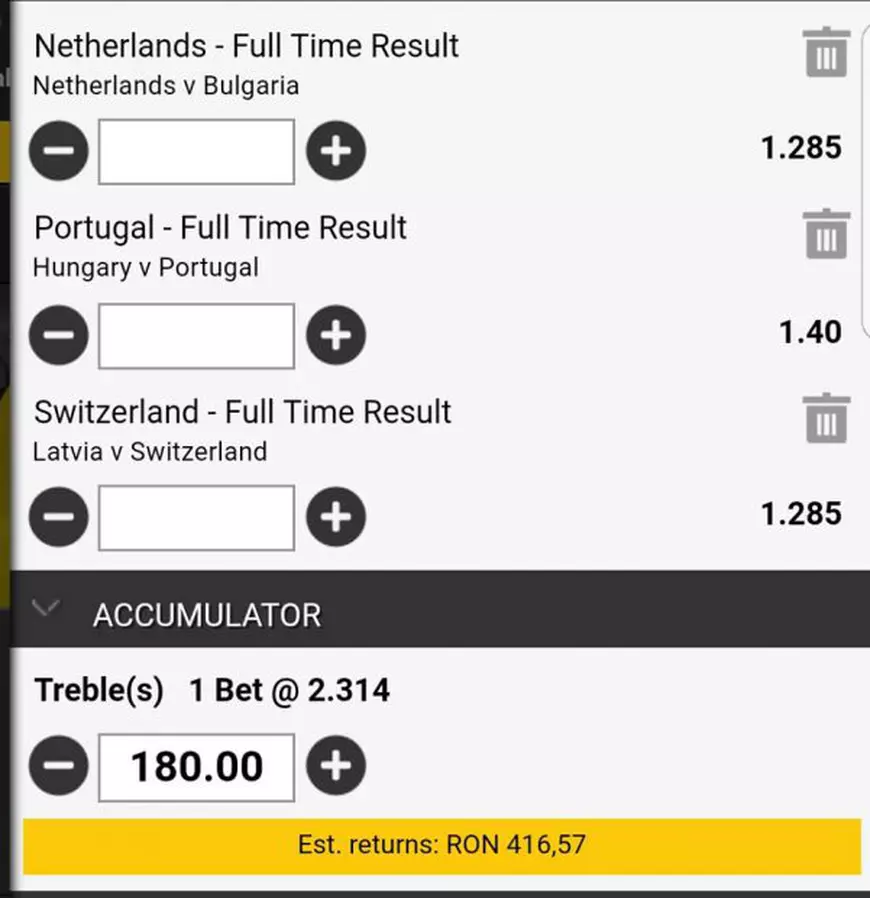Decrease the Treble stake amount
870x898 pixels.
pyautogui.click(x=58, y=767)
